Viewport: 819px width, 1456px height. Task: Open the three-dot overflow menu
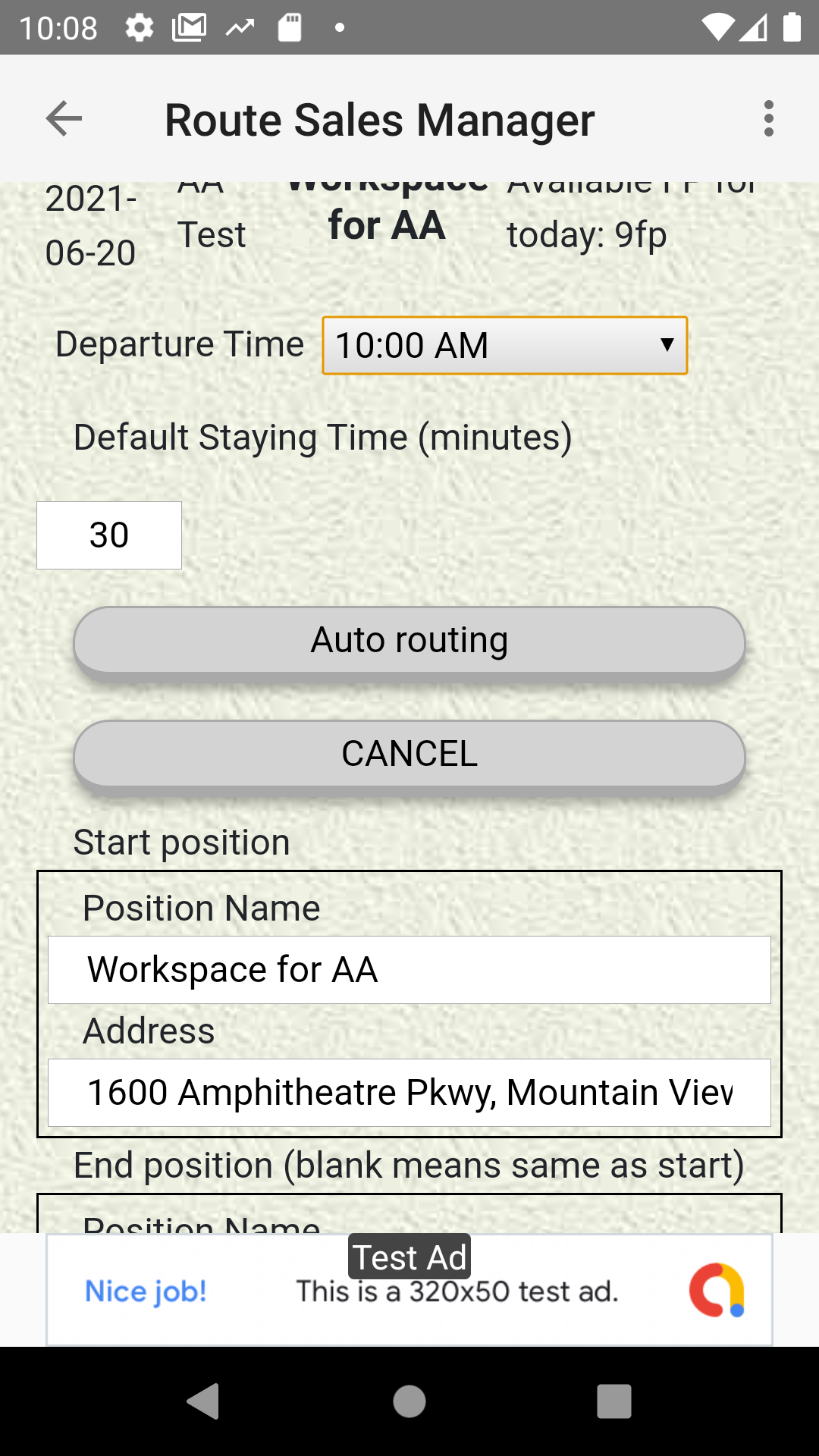point(768,119)
